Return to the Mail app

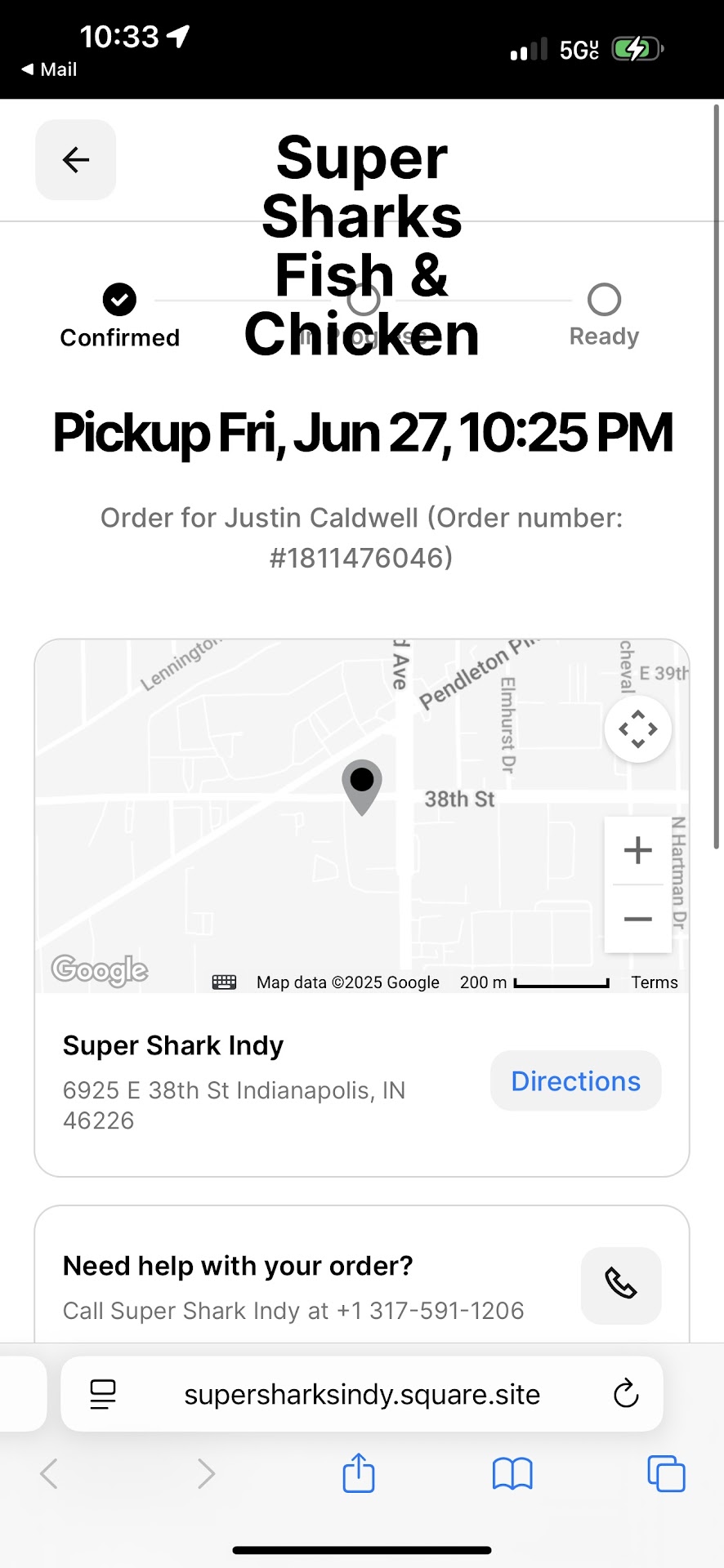pyautogui.click(x=49, y=69)
